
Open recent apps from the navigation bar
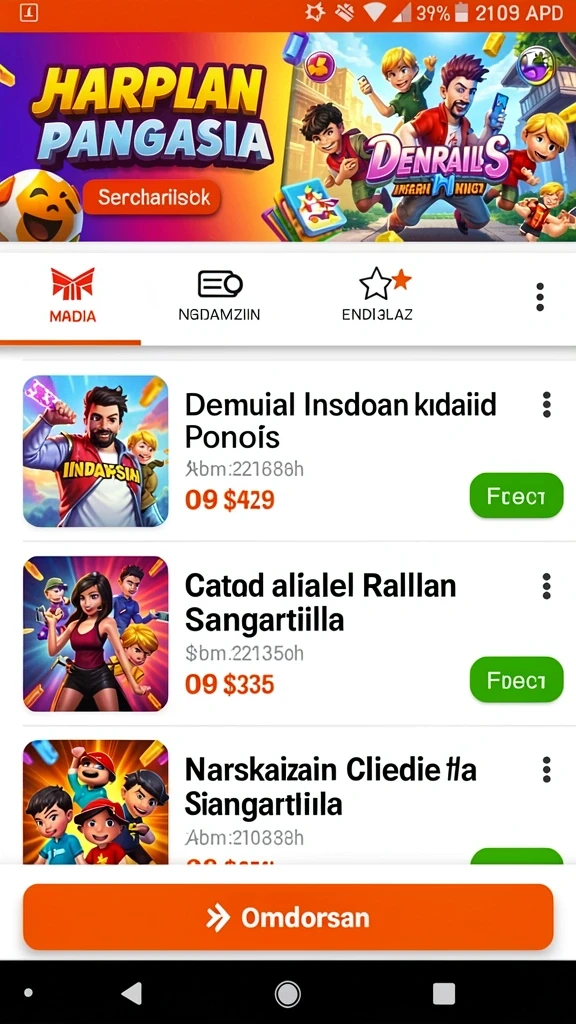444,994
